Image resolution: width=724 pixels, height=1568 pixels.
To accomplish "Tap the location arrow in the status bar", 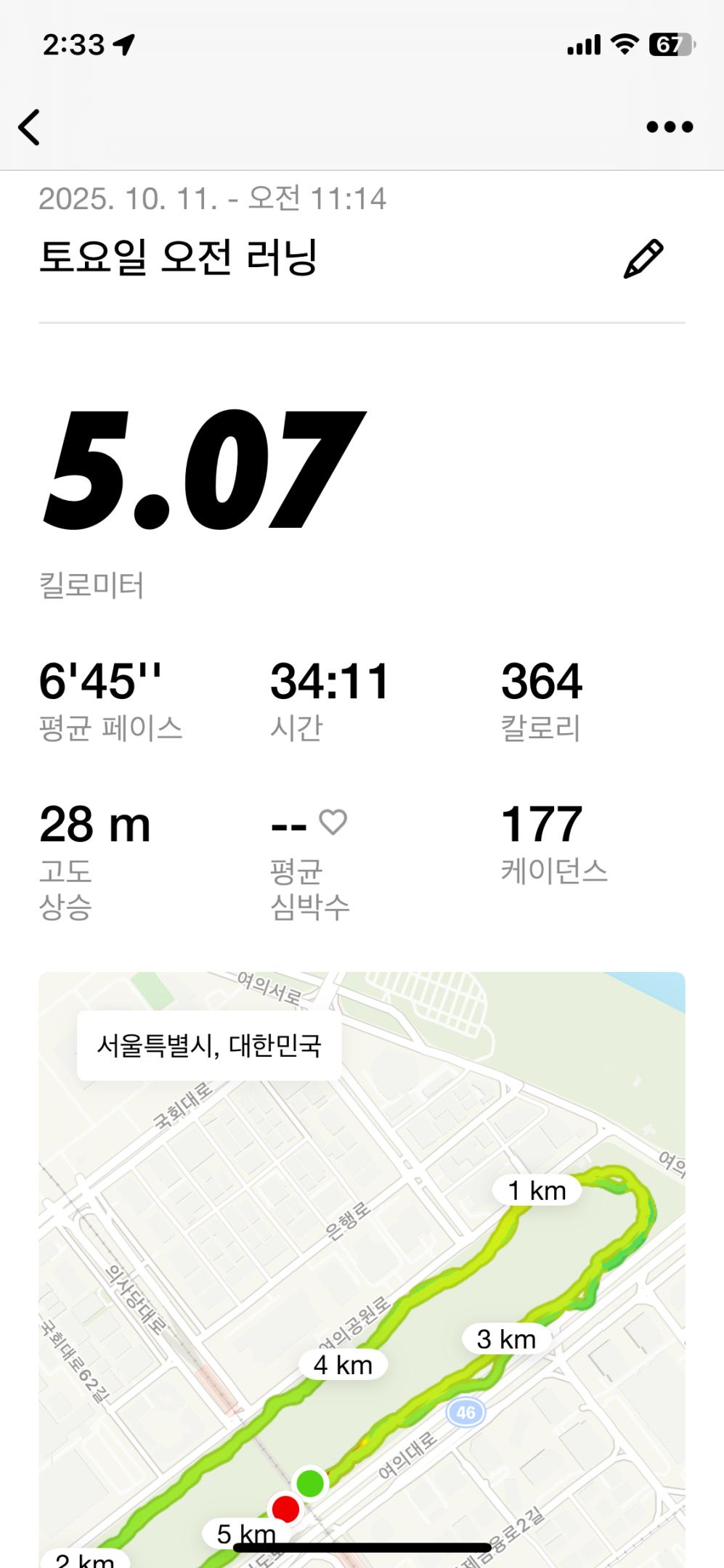I will [x=123, y=44].
